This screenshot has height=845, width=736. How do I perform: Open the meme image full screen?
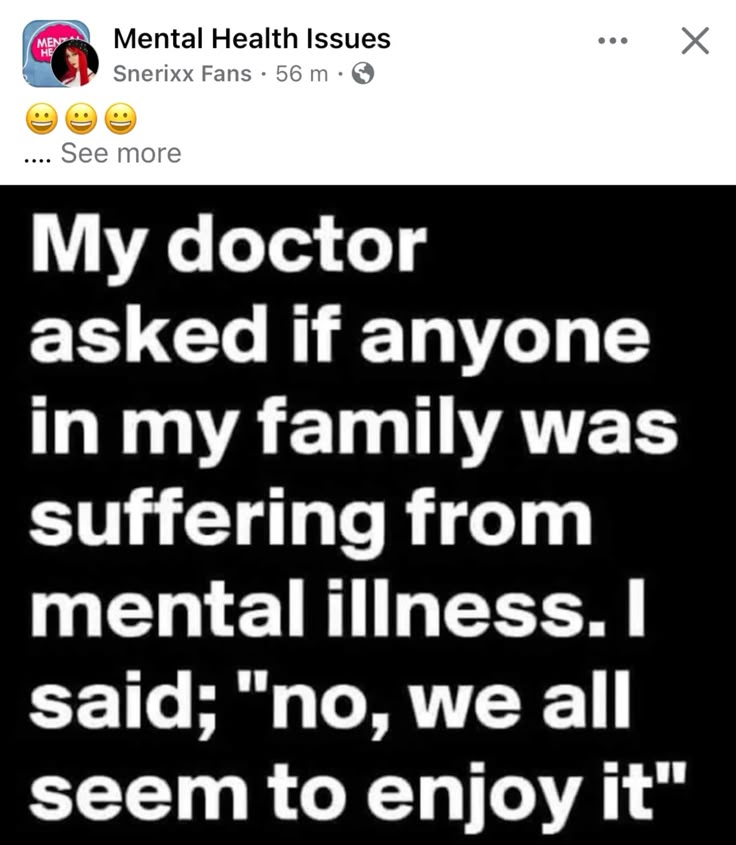368,515
